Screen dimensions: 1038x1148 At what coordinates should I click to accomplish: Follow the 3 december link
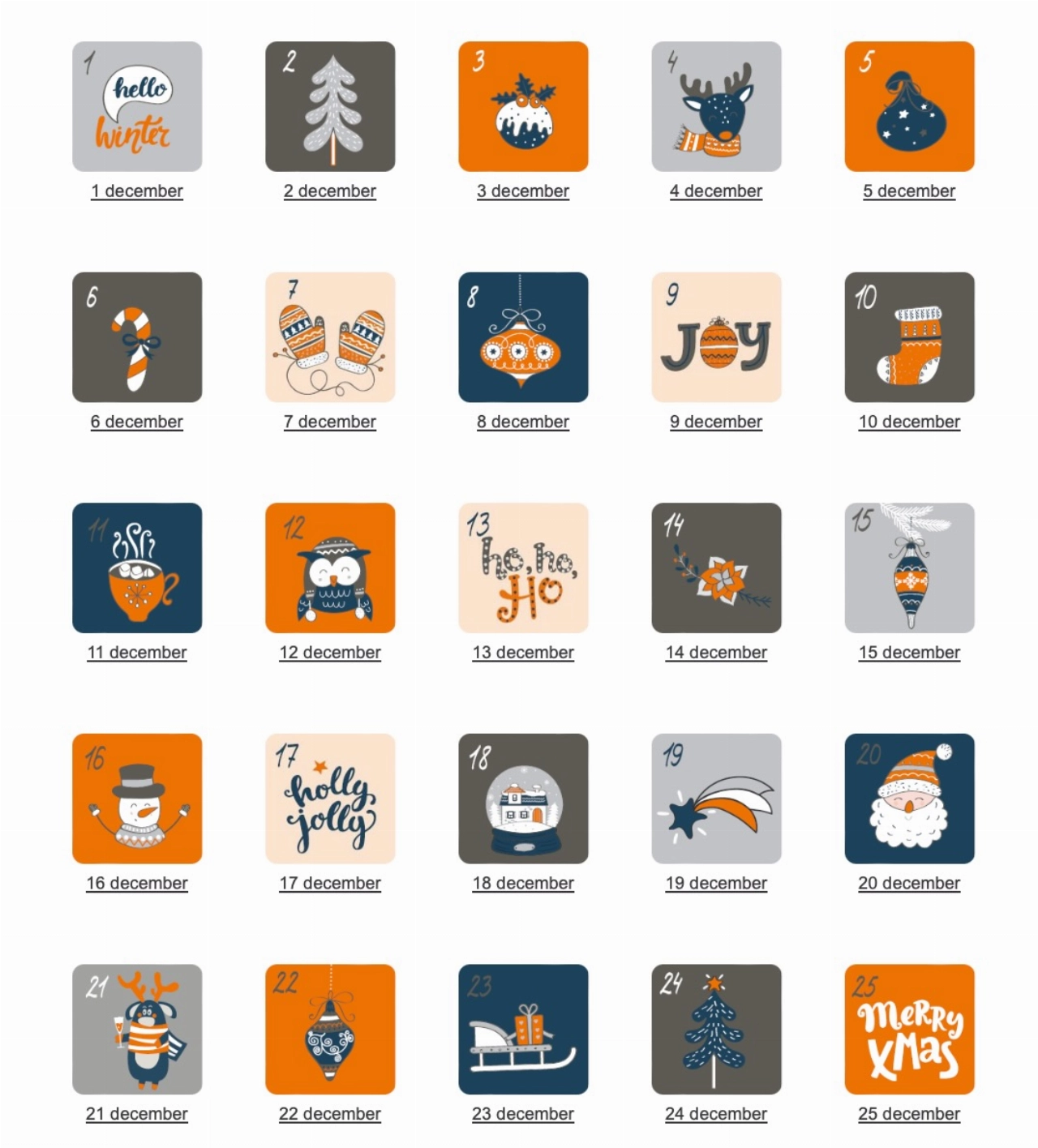pos(523,191)
